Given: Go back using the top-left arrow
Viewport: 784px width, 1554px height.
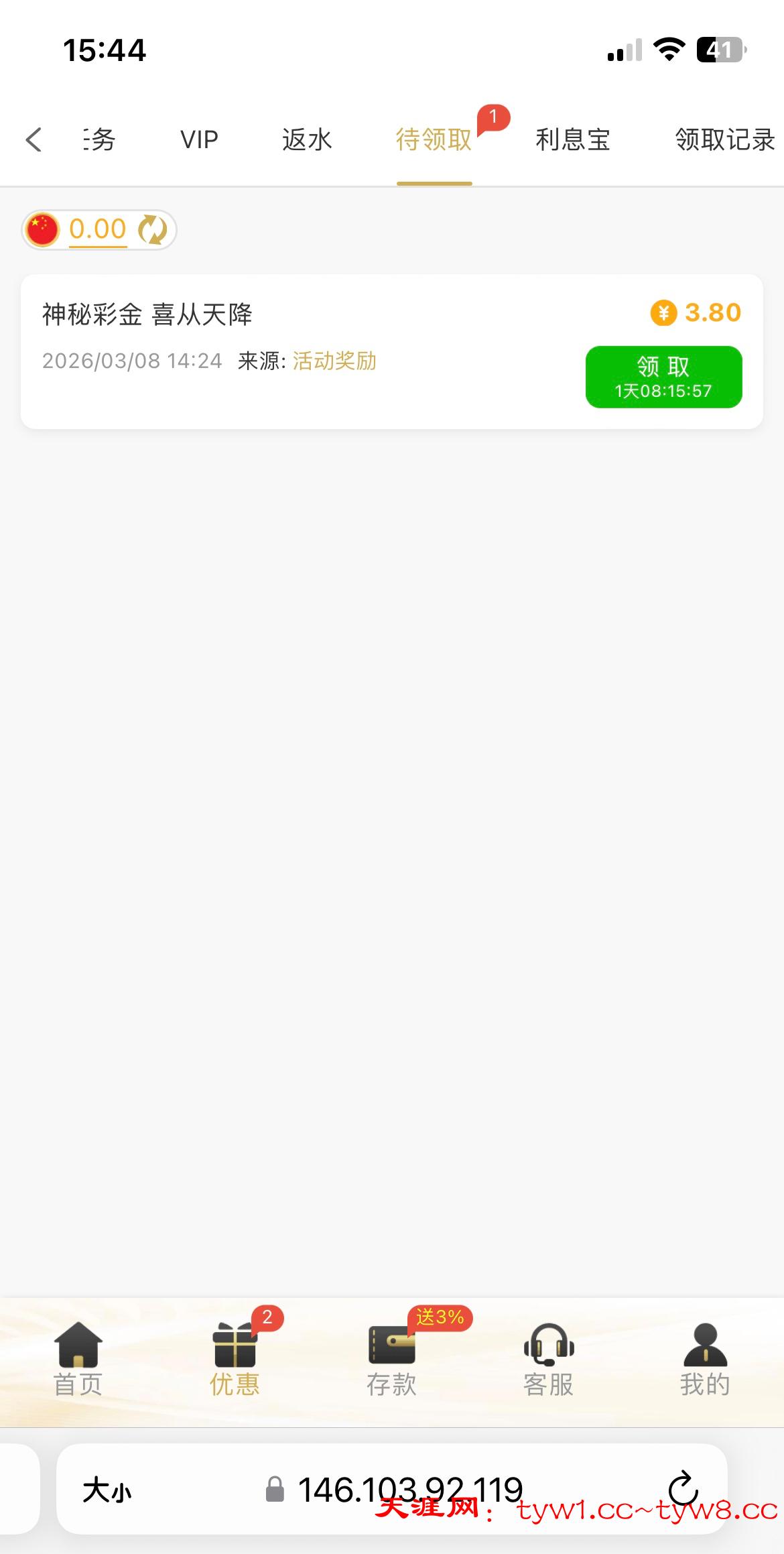Looking at the screenshot, I should [x=34, y=140].
